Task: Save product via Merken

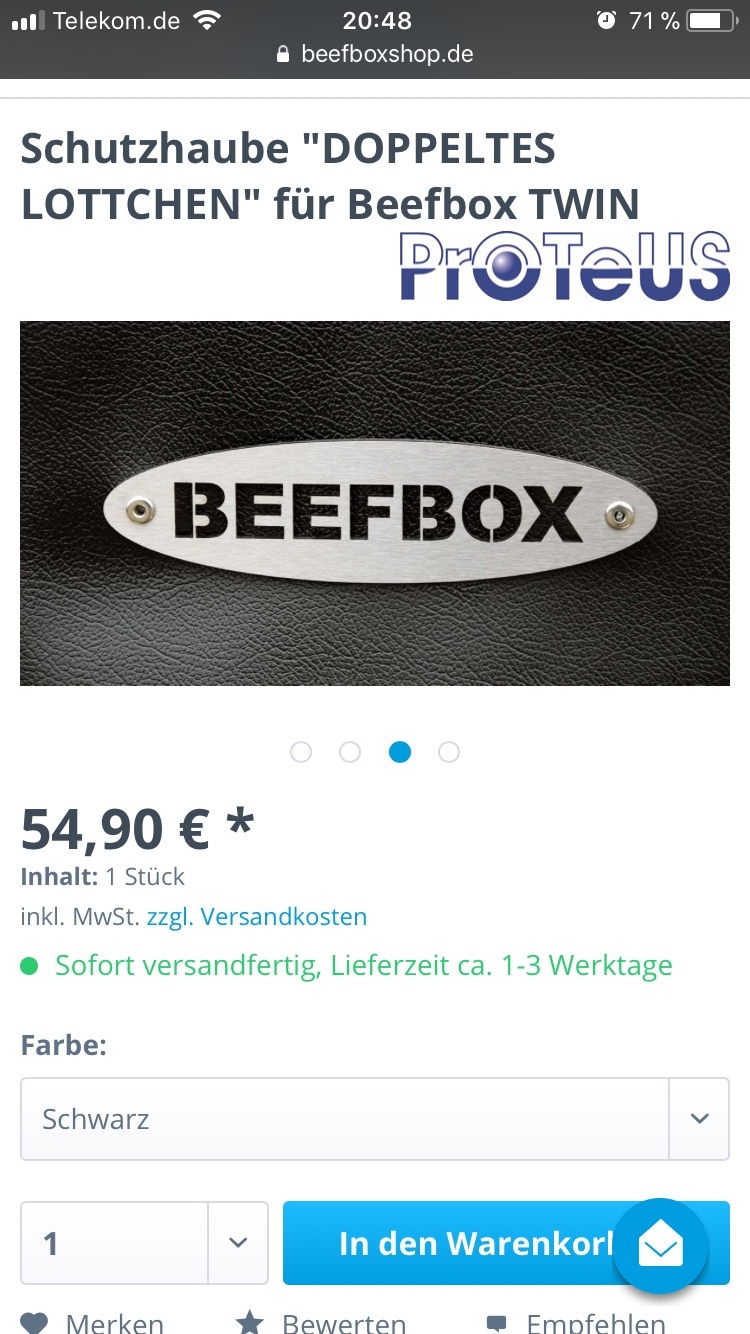Action: (93, 1322)
